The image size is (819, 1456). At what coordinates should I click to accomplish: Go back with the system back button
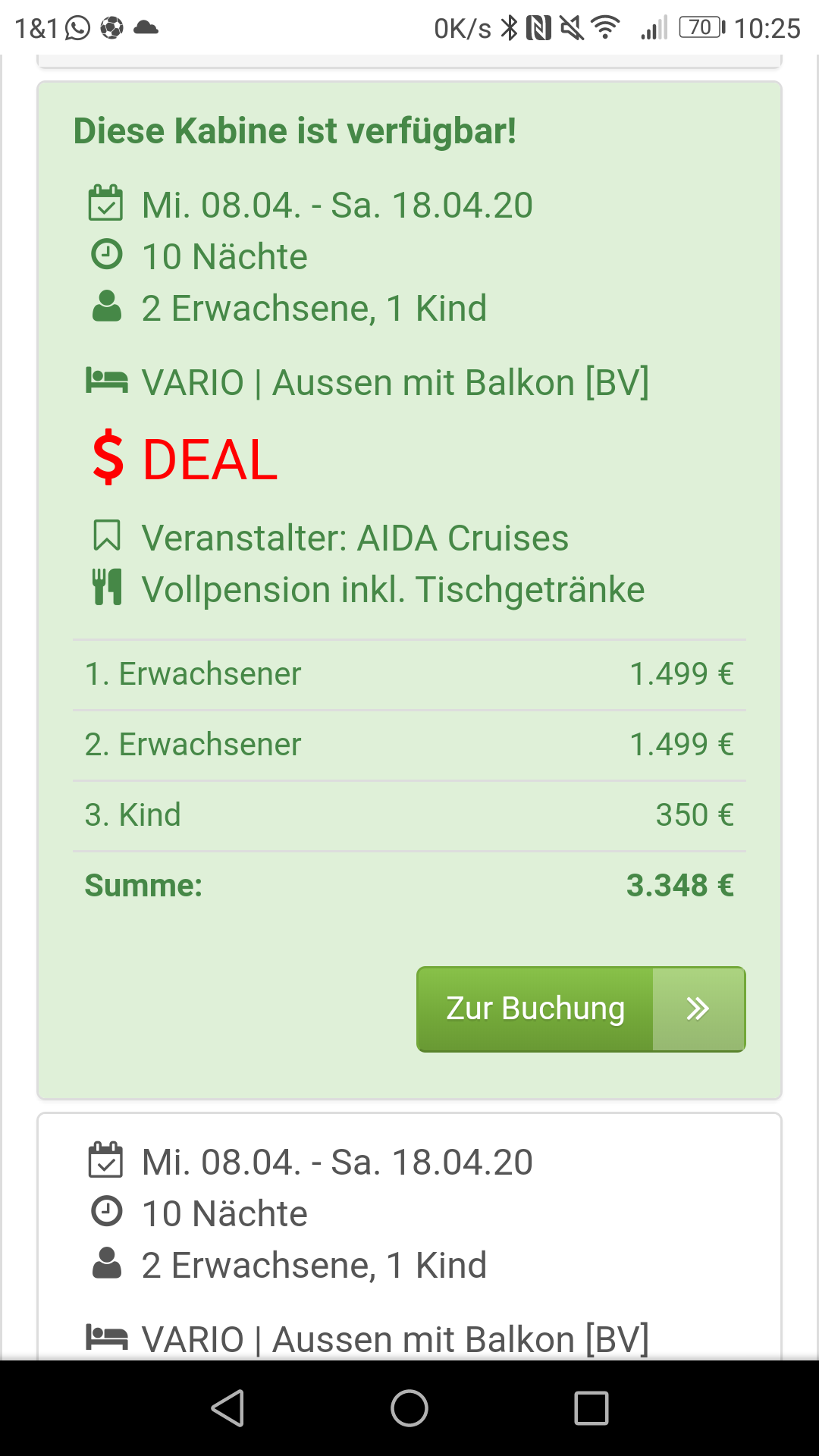point(227,1408)
